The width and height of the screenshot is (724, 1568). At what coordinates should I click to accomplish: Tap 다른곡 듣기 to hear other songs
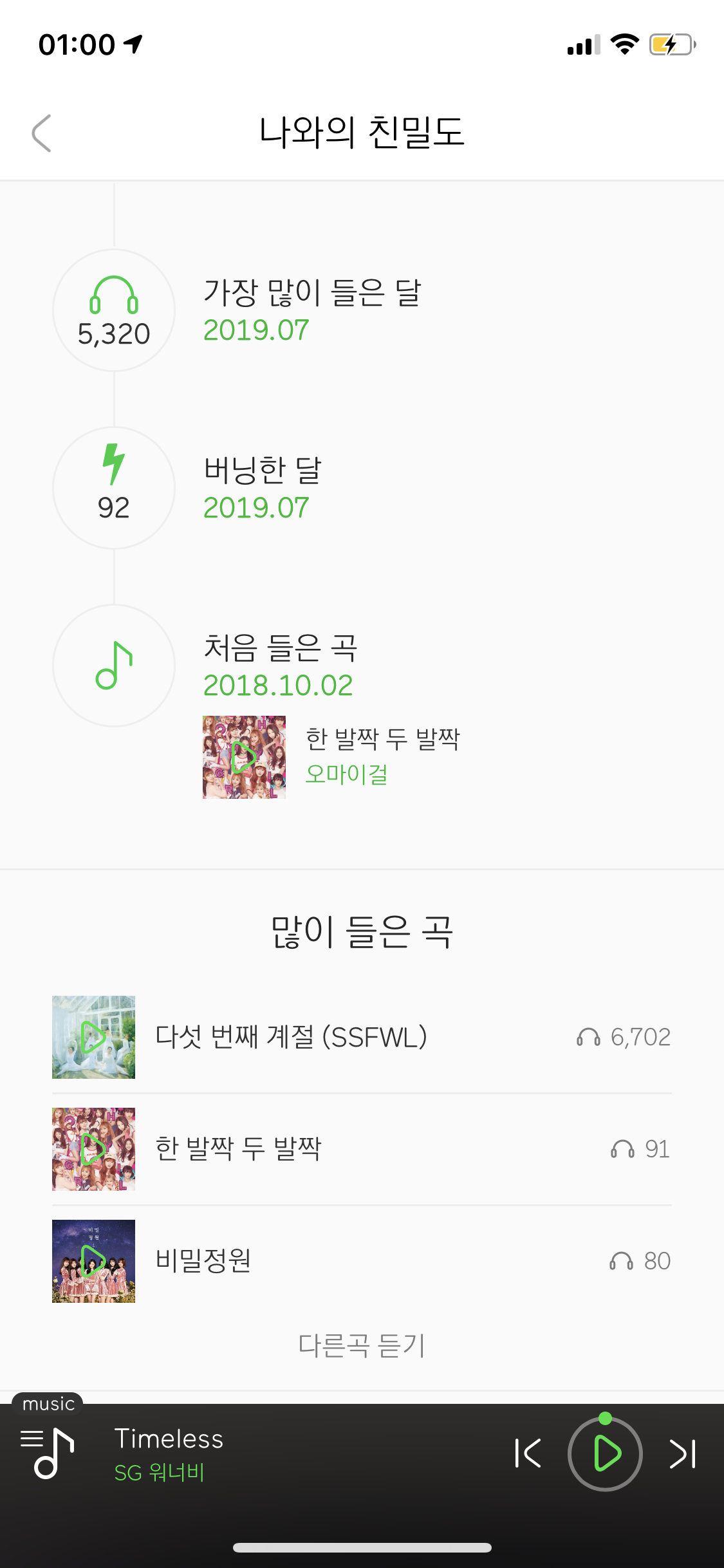tap(362, 1345)
